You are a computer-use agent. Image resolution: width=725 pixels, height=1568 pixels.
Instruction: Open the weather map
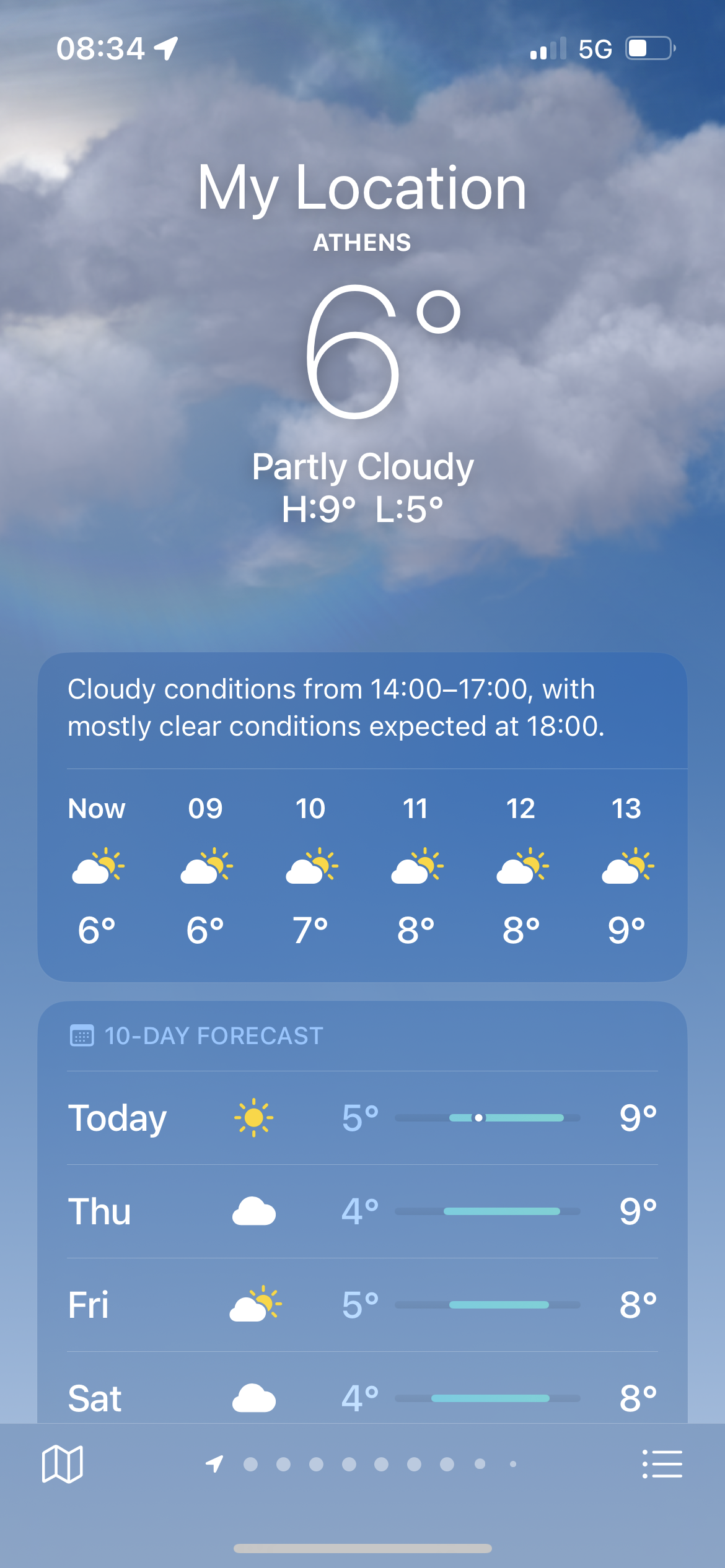pos(62,1464)
